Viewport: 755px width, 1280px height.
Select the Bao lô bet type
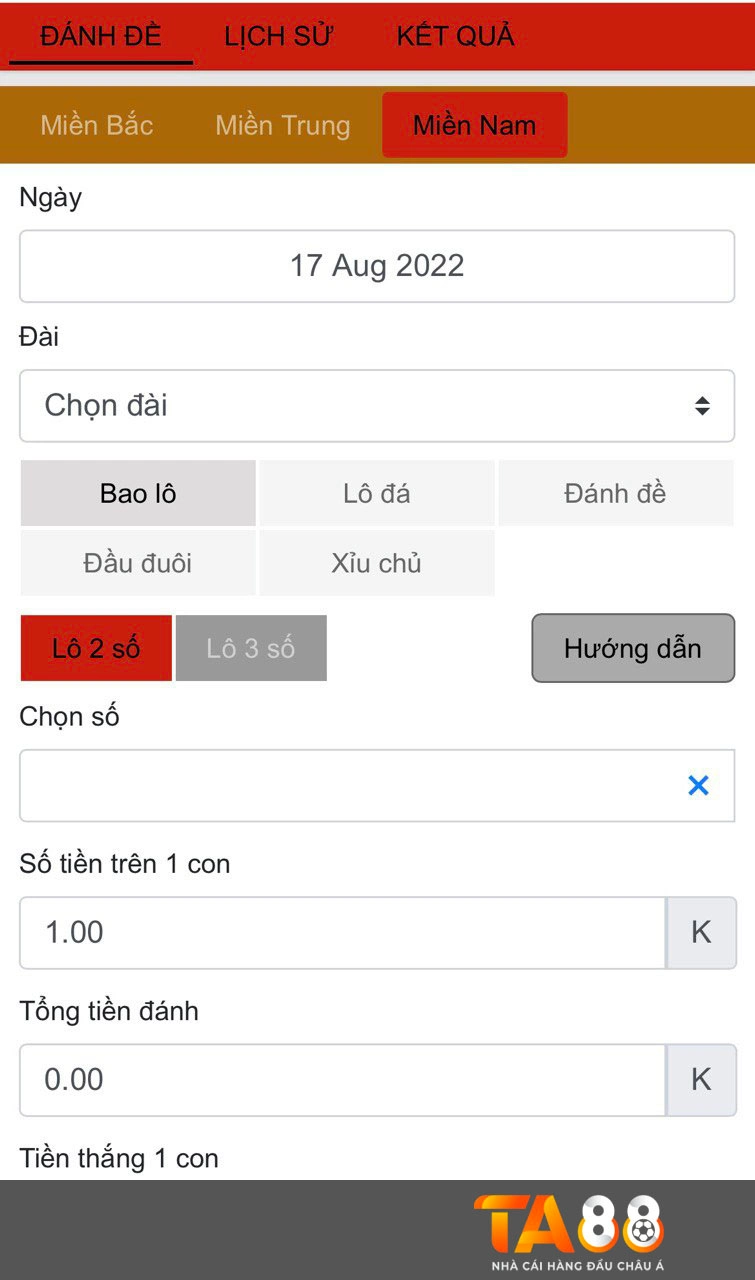point(138,493)
